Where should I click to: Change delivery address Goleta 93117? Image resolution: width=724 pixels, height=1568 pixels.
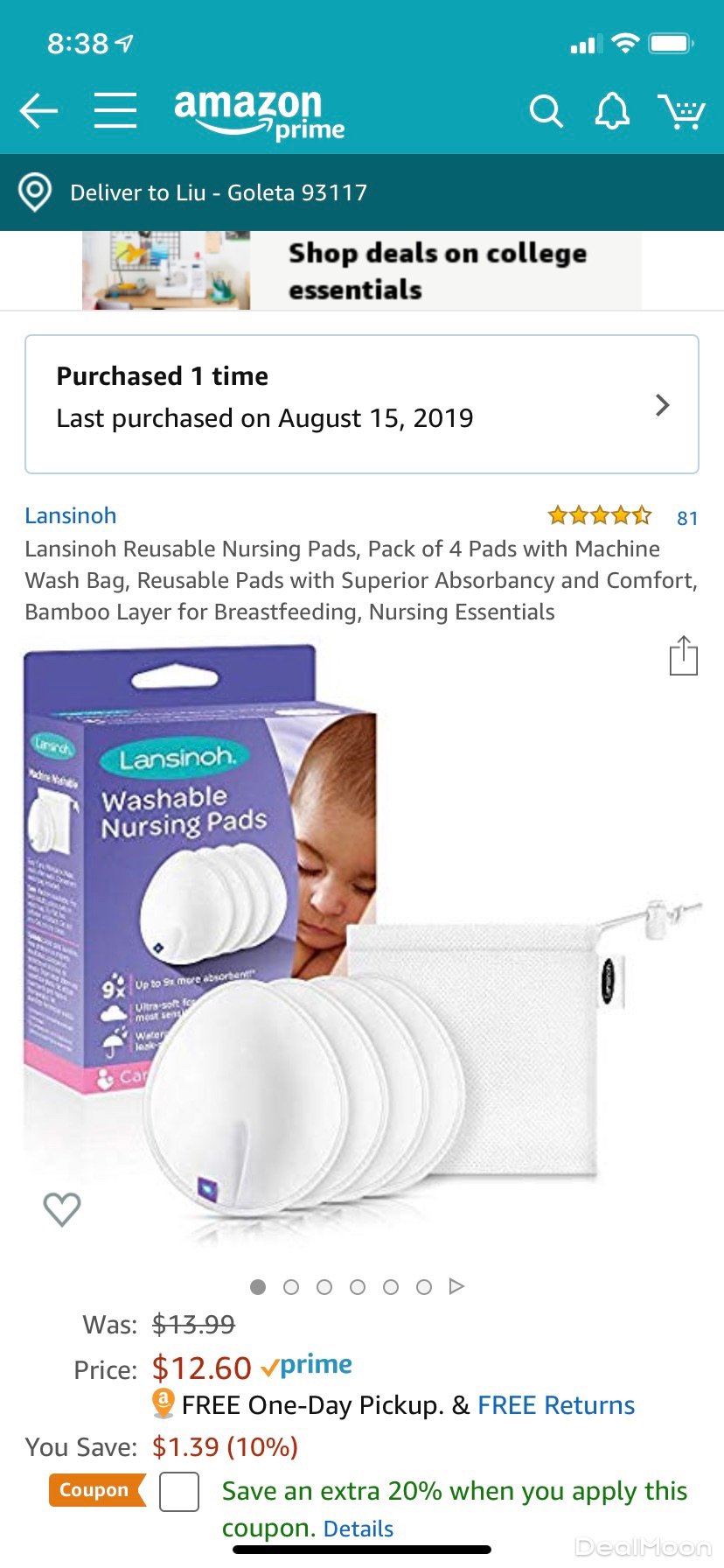click(x=219, y=192)
